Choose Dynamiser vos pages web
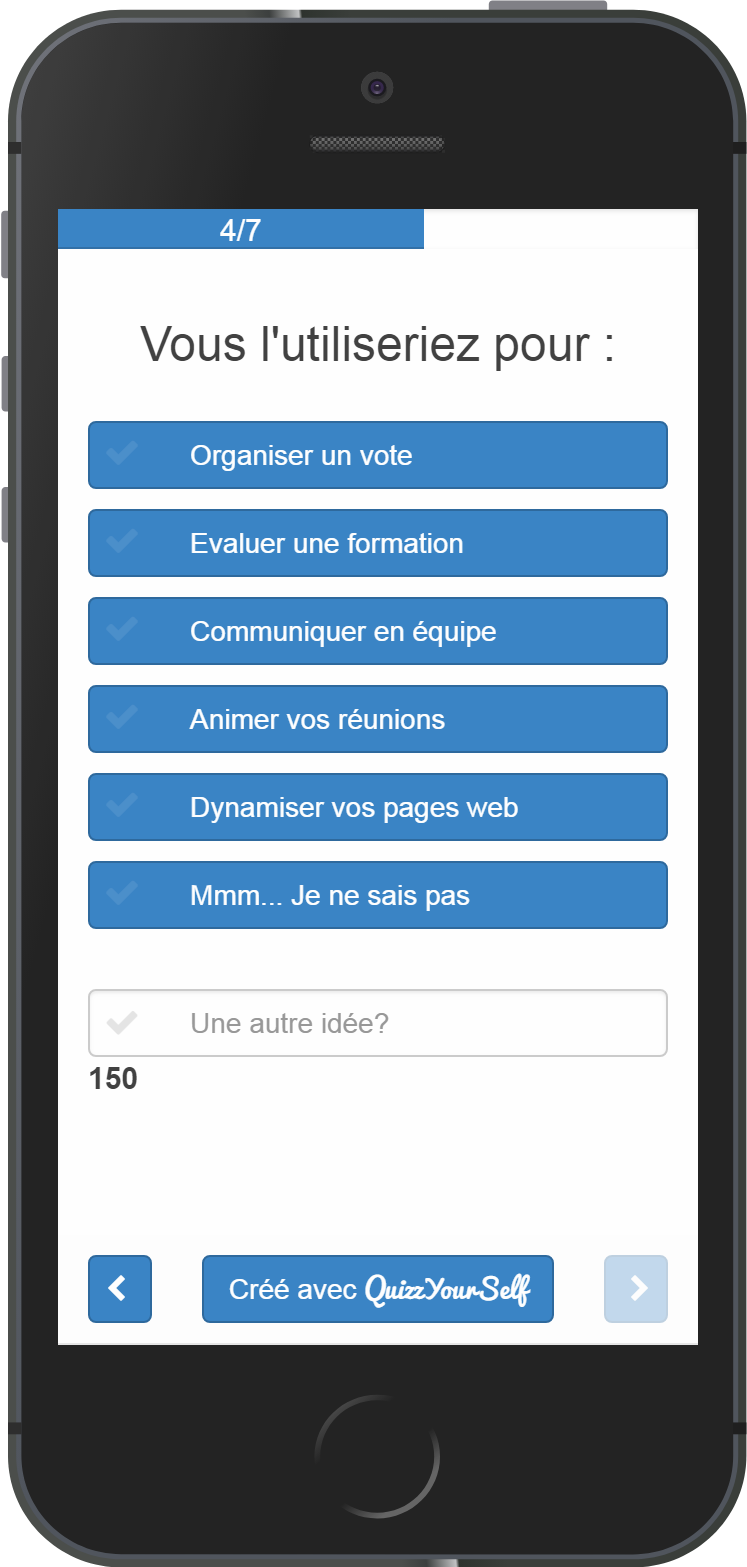The height and width of the screenshot is (1567, 747). tap(377, 807)
